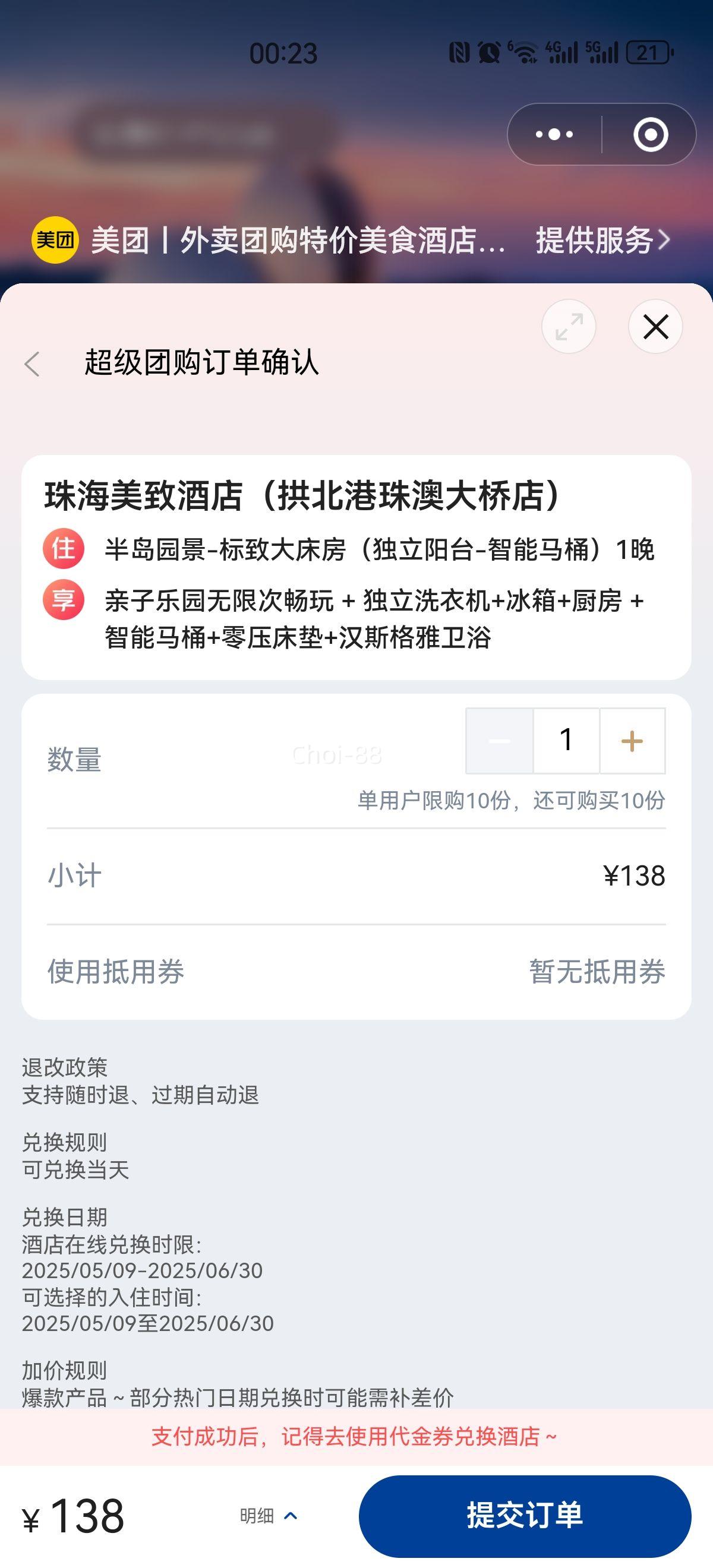Screen dimensions: 713x1568
Task: Open 美团 提供服务 info link
Action: coord(601,241)
